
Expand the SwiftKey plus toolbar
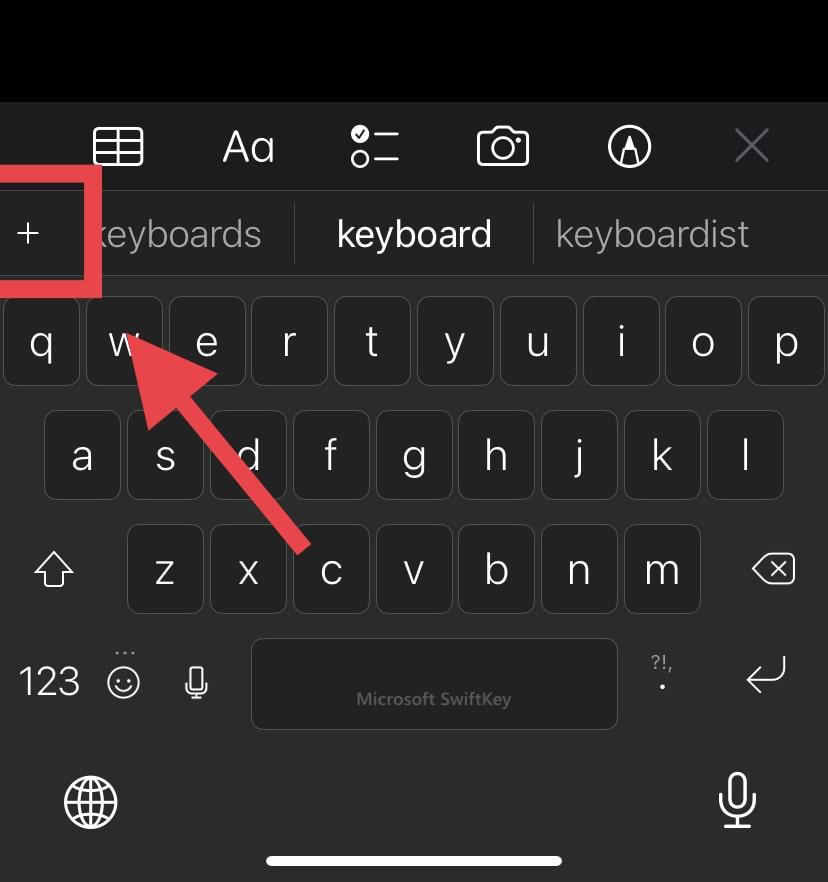point(29,234)
